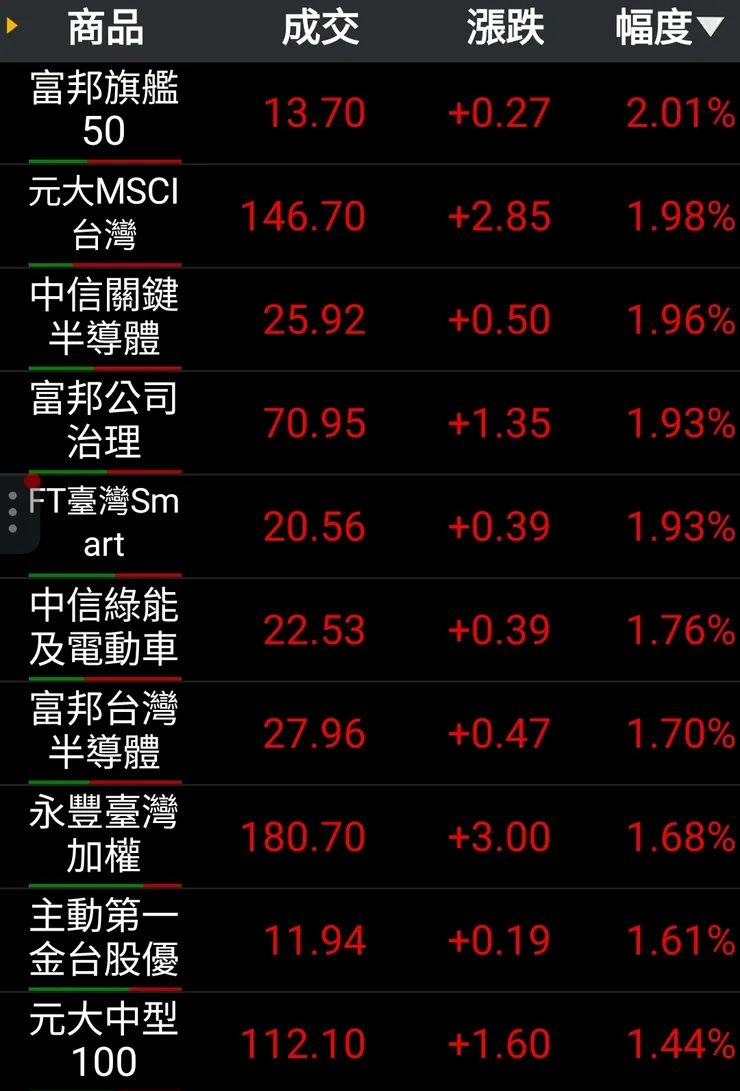Tap the red-green ratio bar under FT臺灣Smart

tap(105, 574)
